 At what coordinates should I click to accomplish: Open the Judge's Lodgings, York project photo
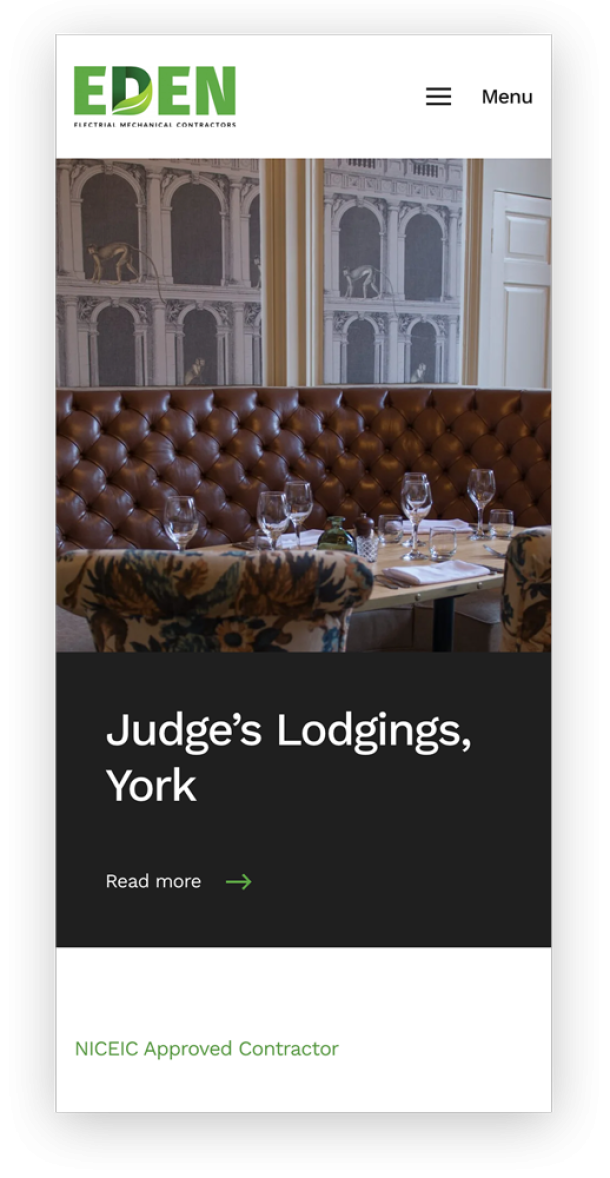tap(303, 404)
